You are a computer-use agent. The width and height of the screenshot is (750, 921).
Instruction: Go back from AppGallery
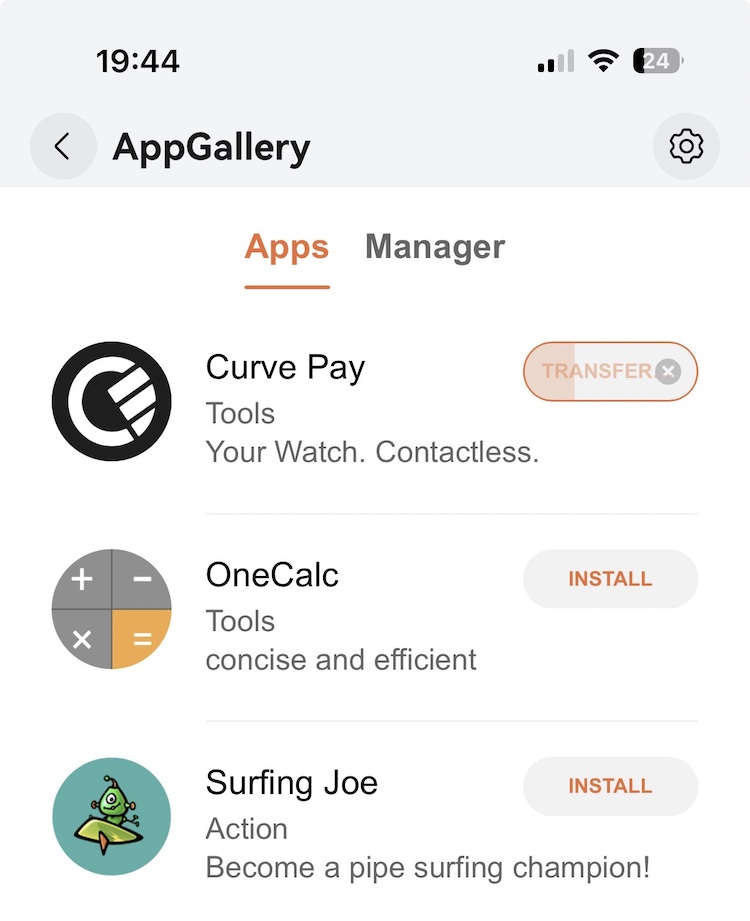[62, 147]
